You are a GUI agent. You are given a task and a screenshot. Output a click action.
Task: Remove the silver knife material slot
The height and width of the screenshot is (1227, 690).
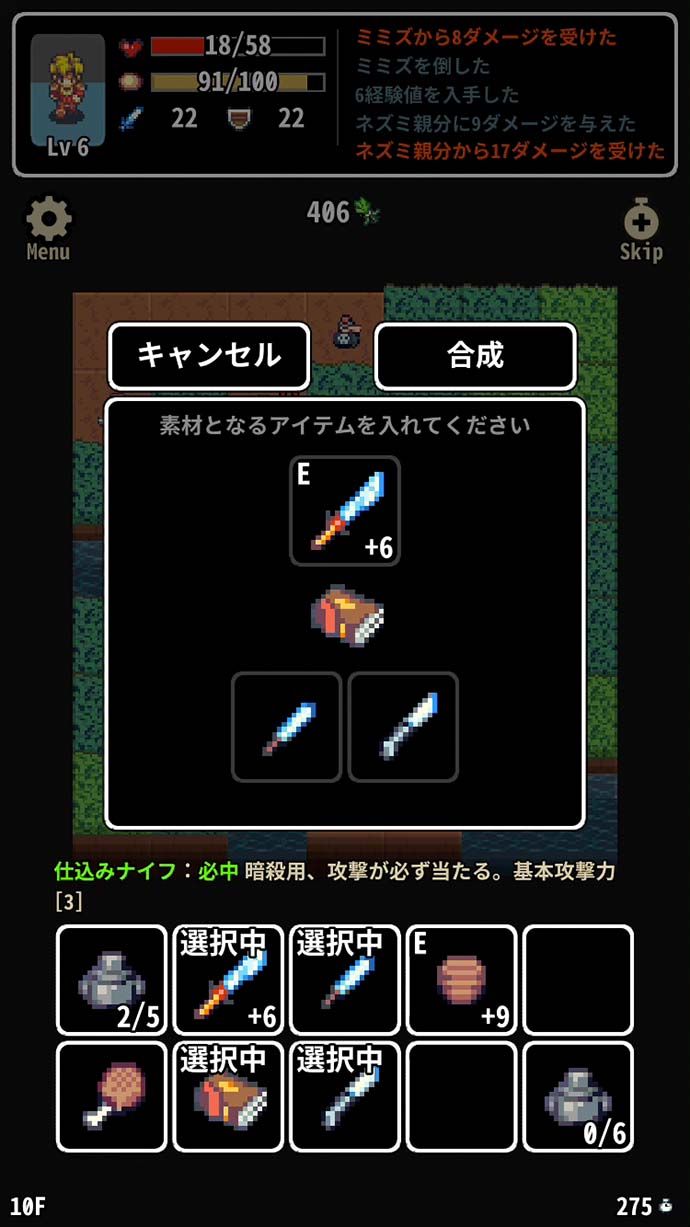pos(403,726)
